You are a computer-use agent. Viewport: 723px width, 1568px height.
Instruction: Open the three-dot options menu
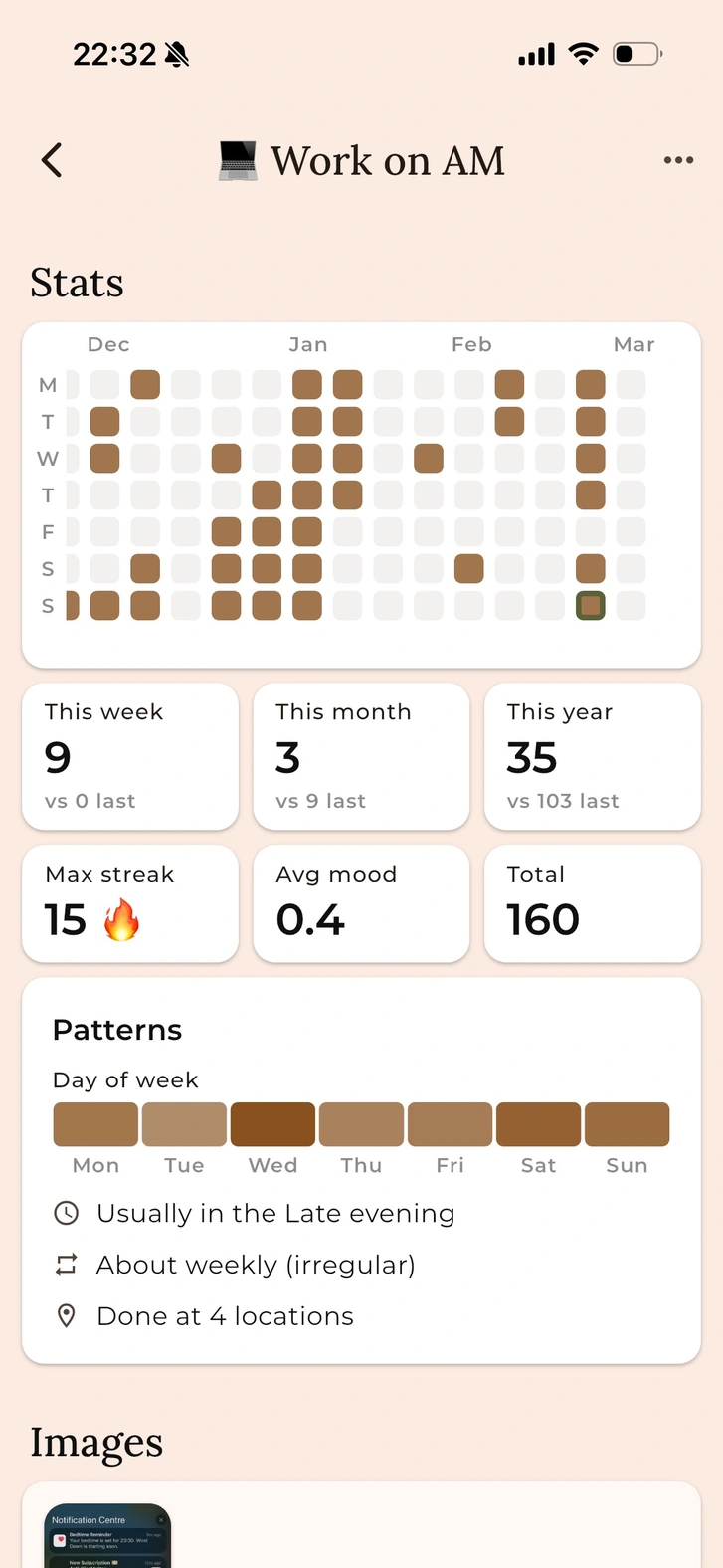[x=678, y=160]
